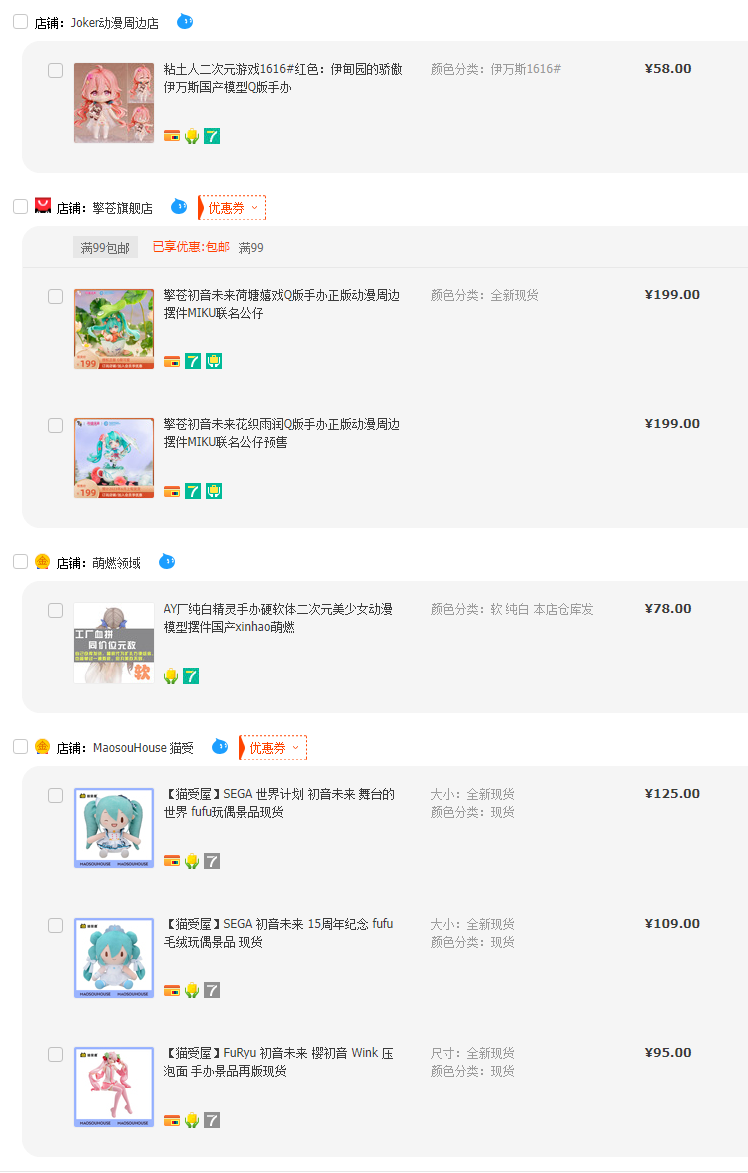The image size is (748, 1173).
Task: Select the 擎苍初音未来荷塘嬉戏 item checkbox
Action: (x=56, y=296)
